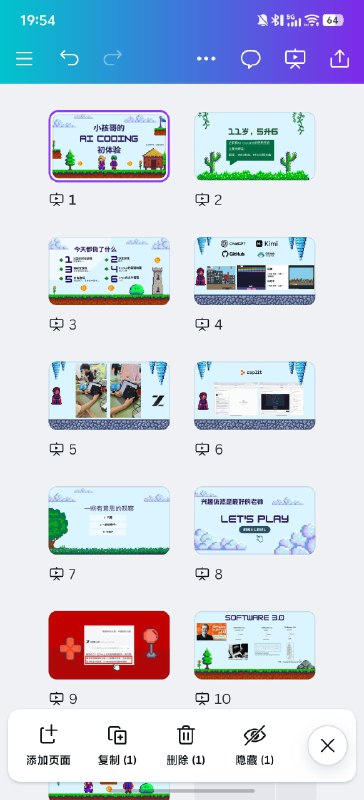Image resolution: width=364 pixels, height=800 pixels.
Task: Tap 添加页面 to add a page
Action: point(48,745)
